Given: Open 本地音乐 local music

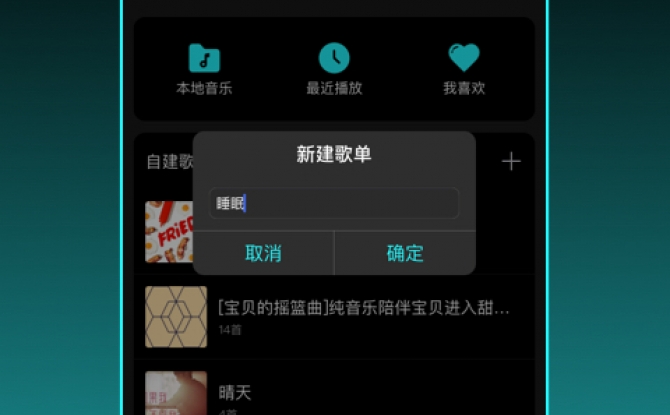Looking at the screenshot, I should click(204, 69).
